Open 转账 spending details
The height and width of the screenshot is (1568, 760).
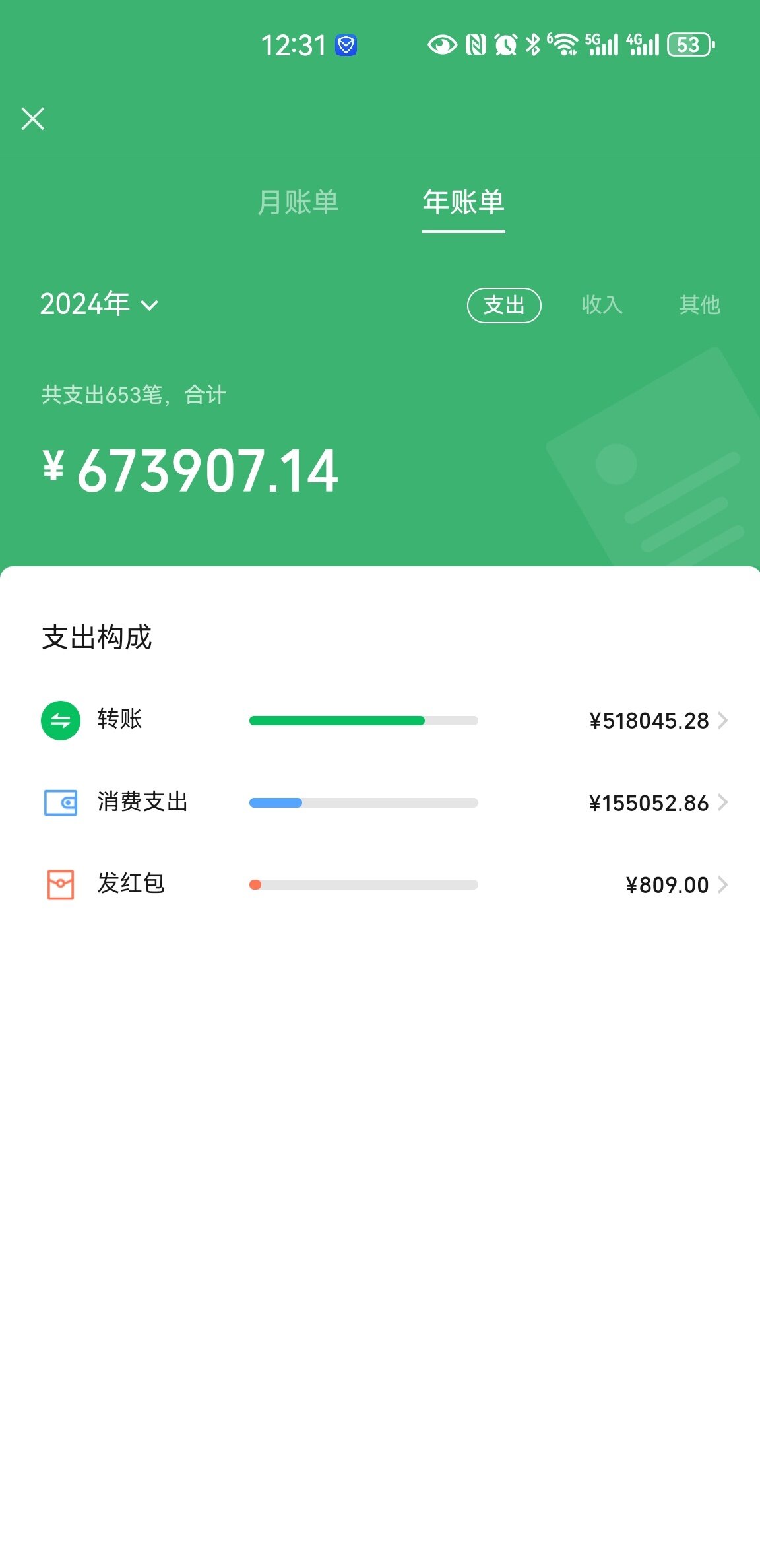tap(384, 720)
